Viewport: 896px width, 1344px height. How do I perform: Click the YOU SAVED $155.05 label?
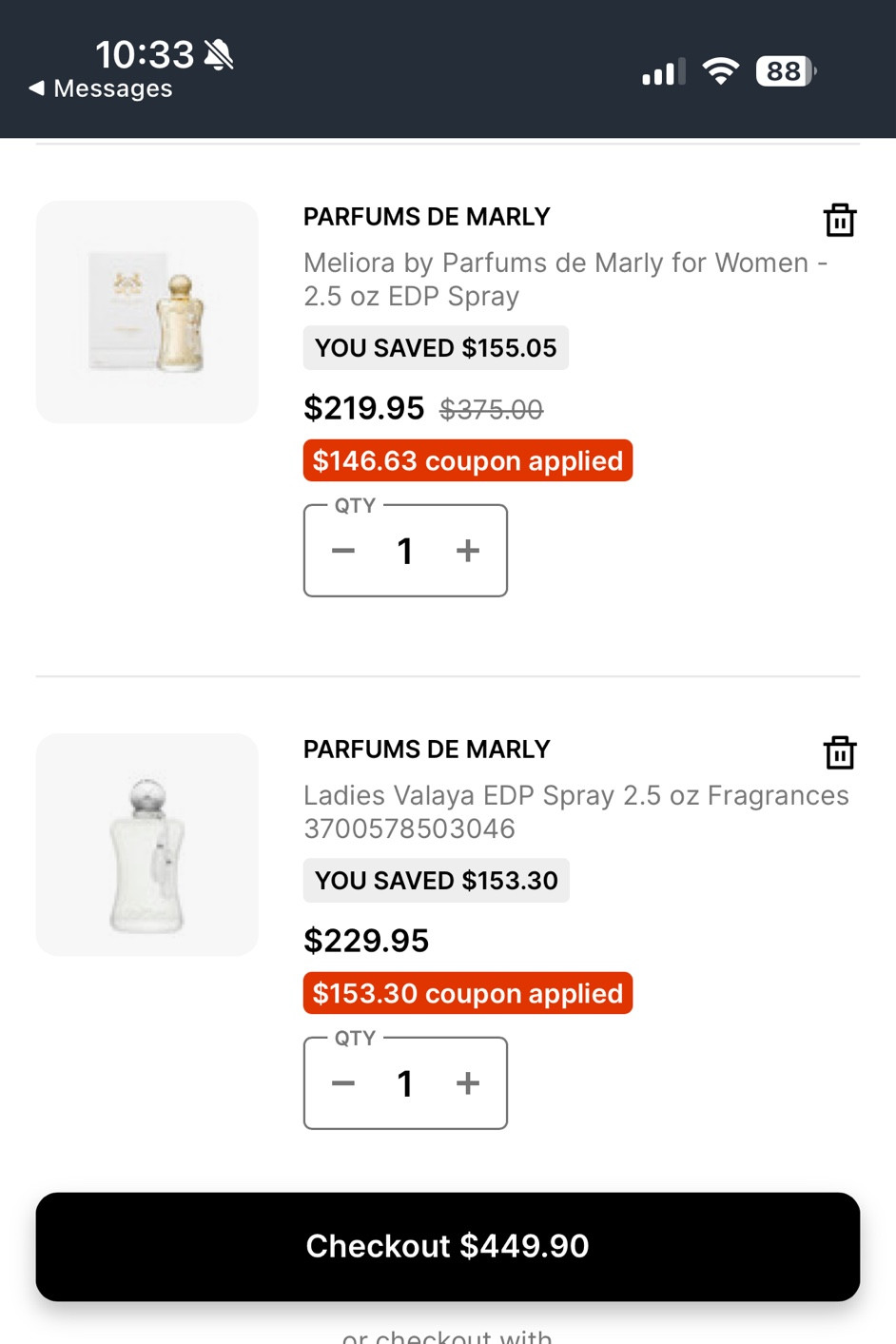tap(436, 348)
